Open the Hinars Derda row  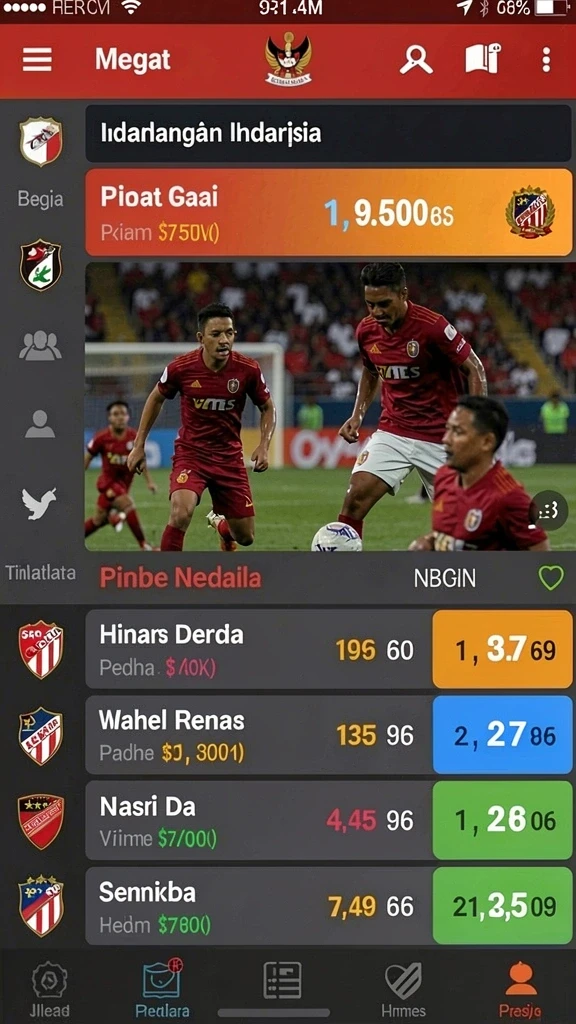(x=259, y=649)
